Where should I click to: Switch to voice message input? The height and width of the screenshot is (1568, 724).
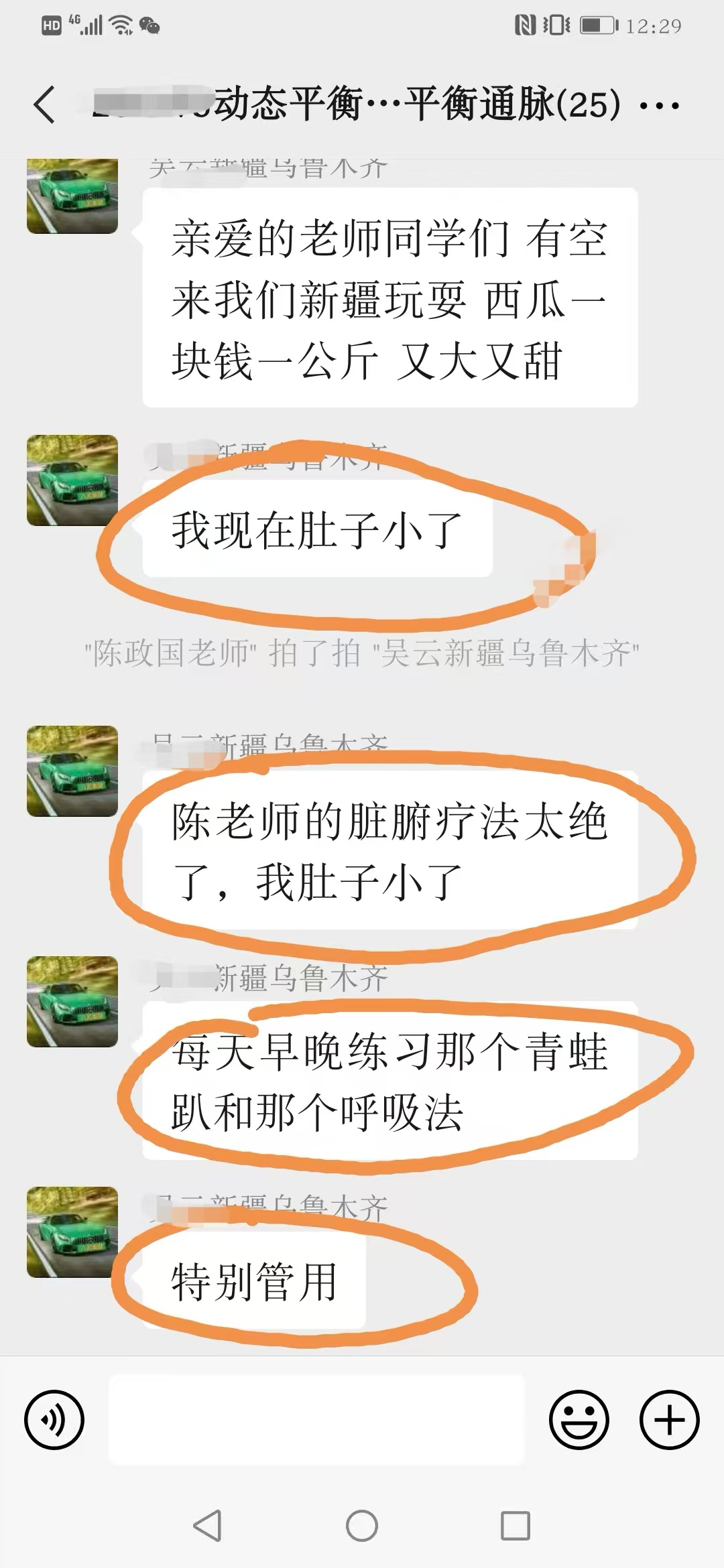(54, 1420)
